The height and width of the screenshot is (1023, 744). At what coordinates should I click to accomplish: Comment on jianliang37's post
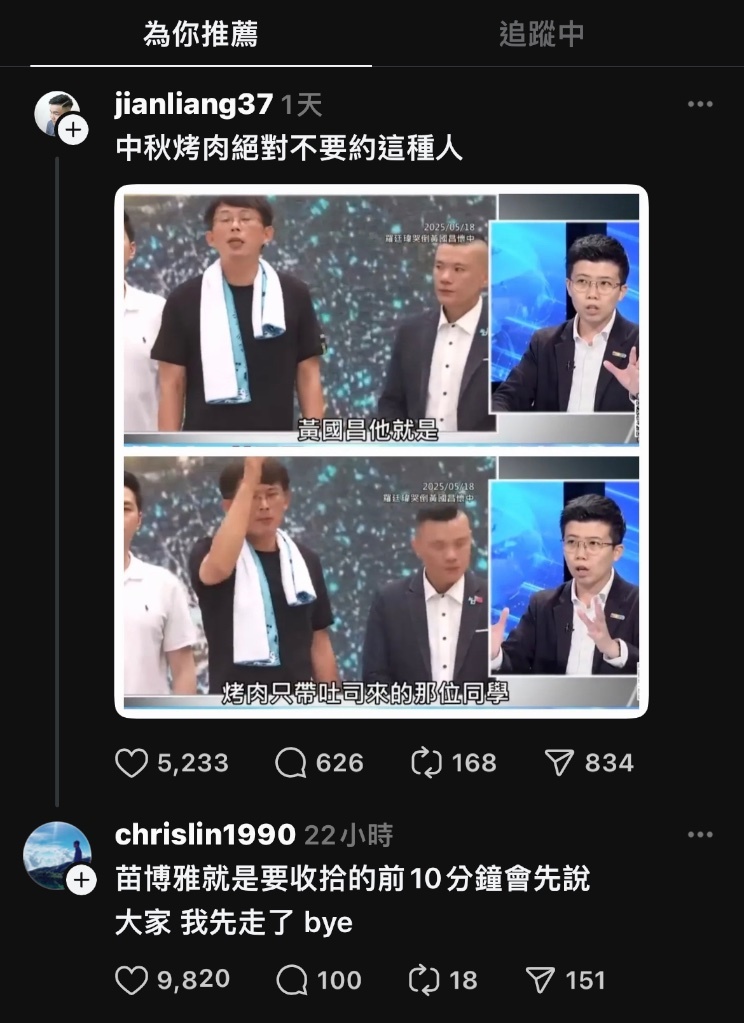click(291, 763)
